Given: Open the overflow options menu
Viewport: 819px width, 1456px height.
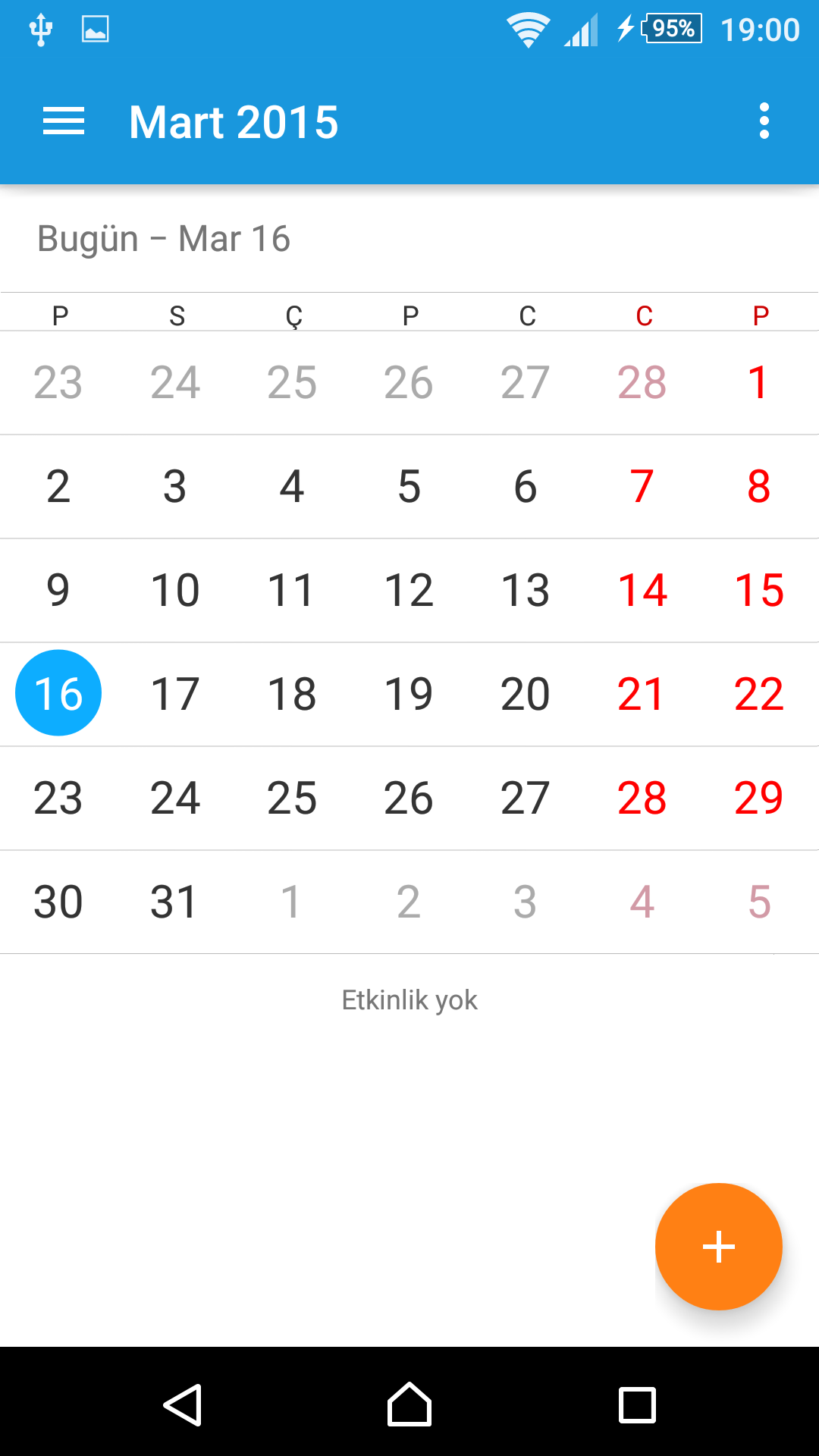Looking at the screenshot, I should coord(764,121).
